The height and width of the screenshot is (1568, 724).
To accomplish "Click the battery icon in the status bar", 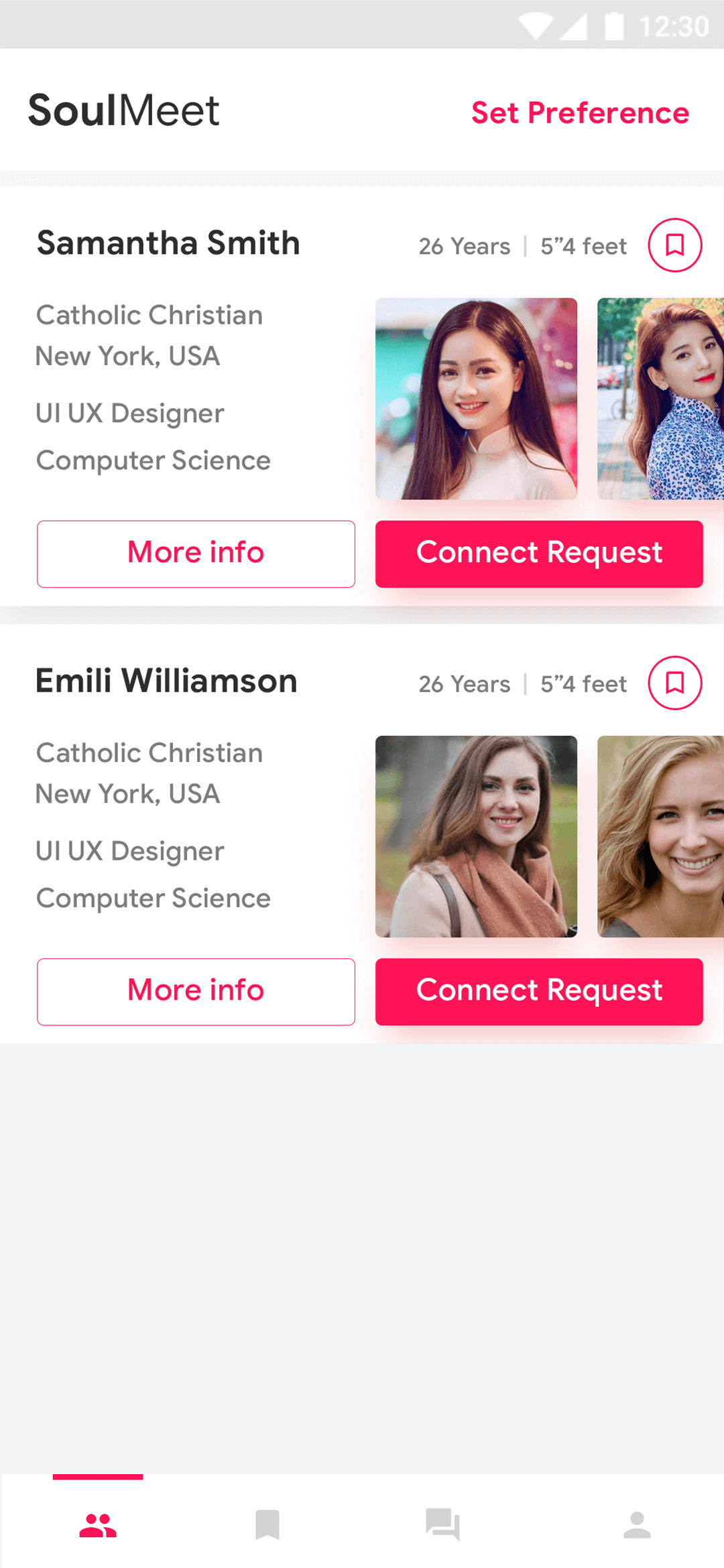I will (613, 24).
